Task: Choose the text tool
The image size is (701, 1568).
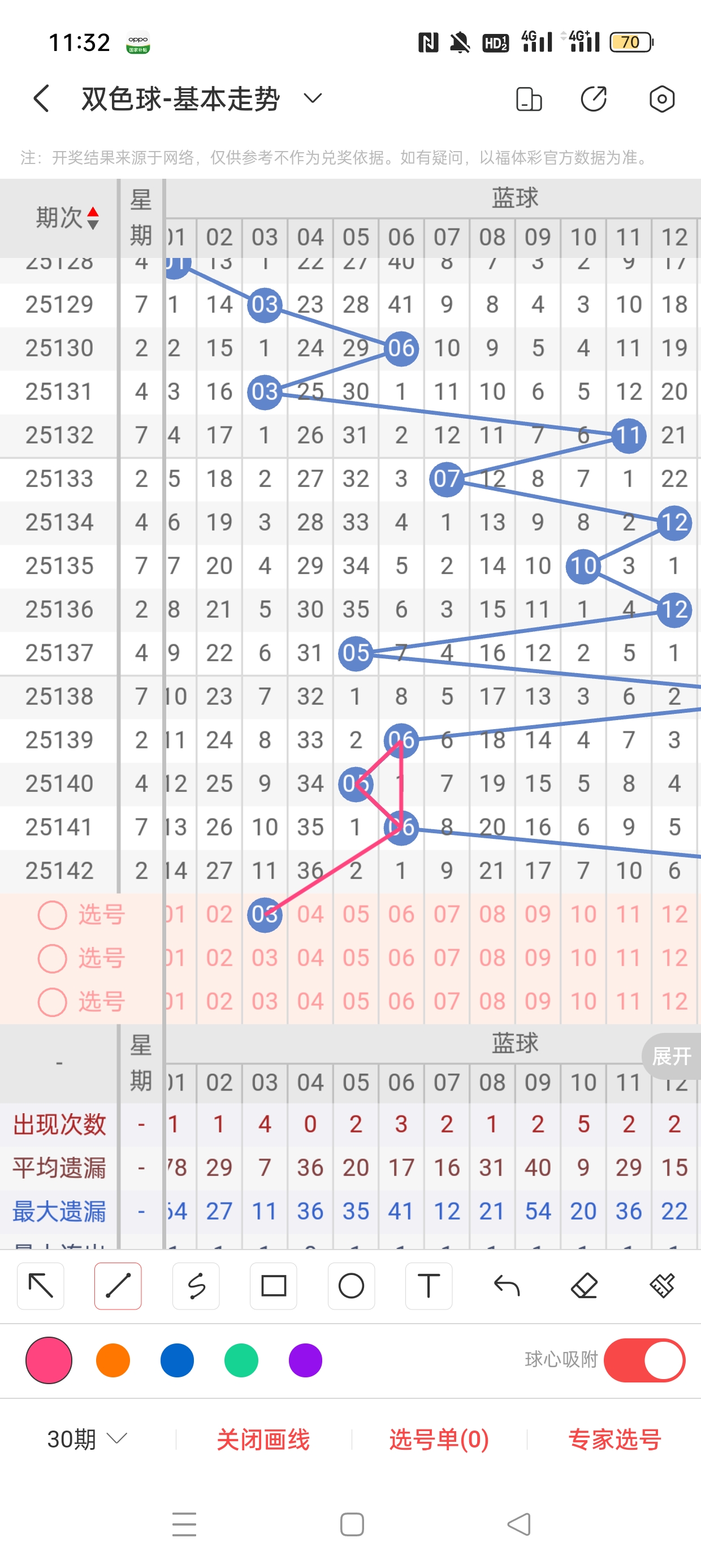Action: [x=429, y=1286]
